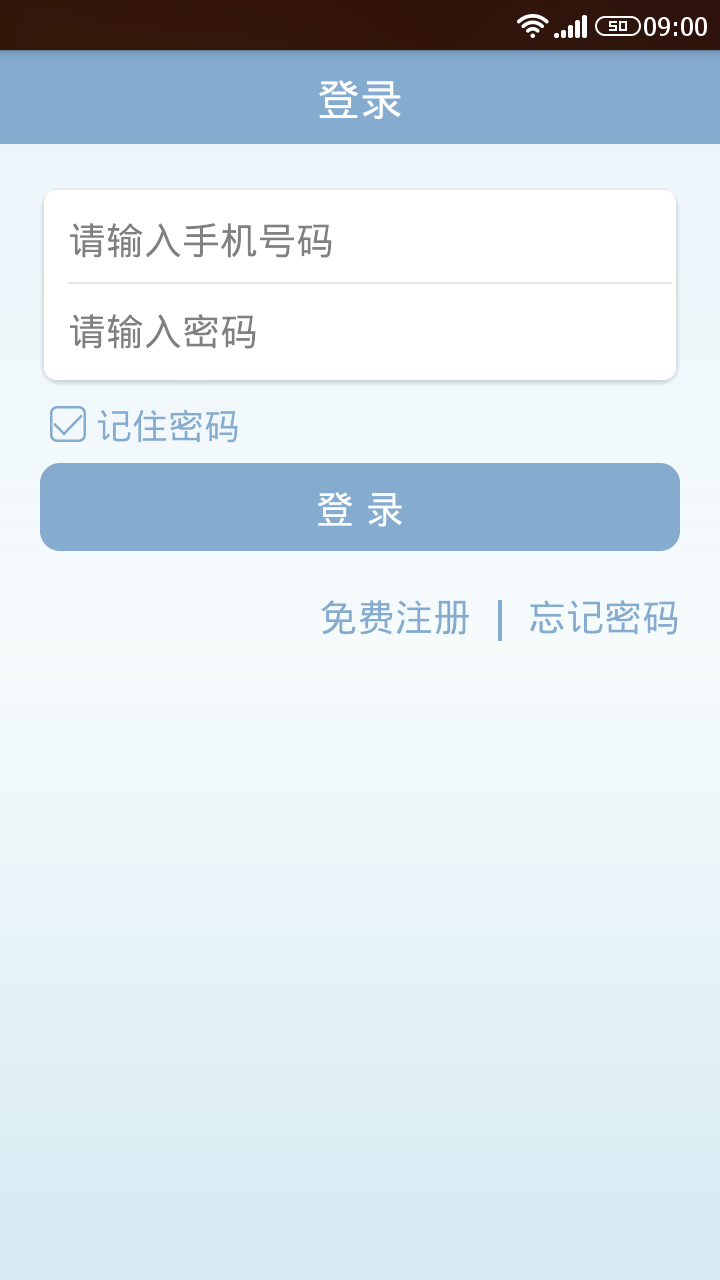Click the Wi-Fi icon in the status bar
720x1280 pixels.
pyautogui.click(x=531, y=25)
